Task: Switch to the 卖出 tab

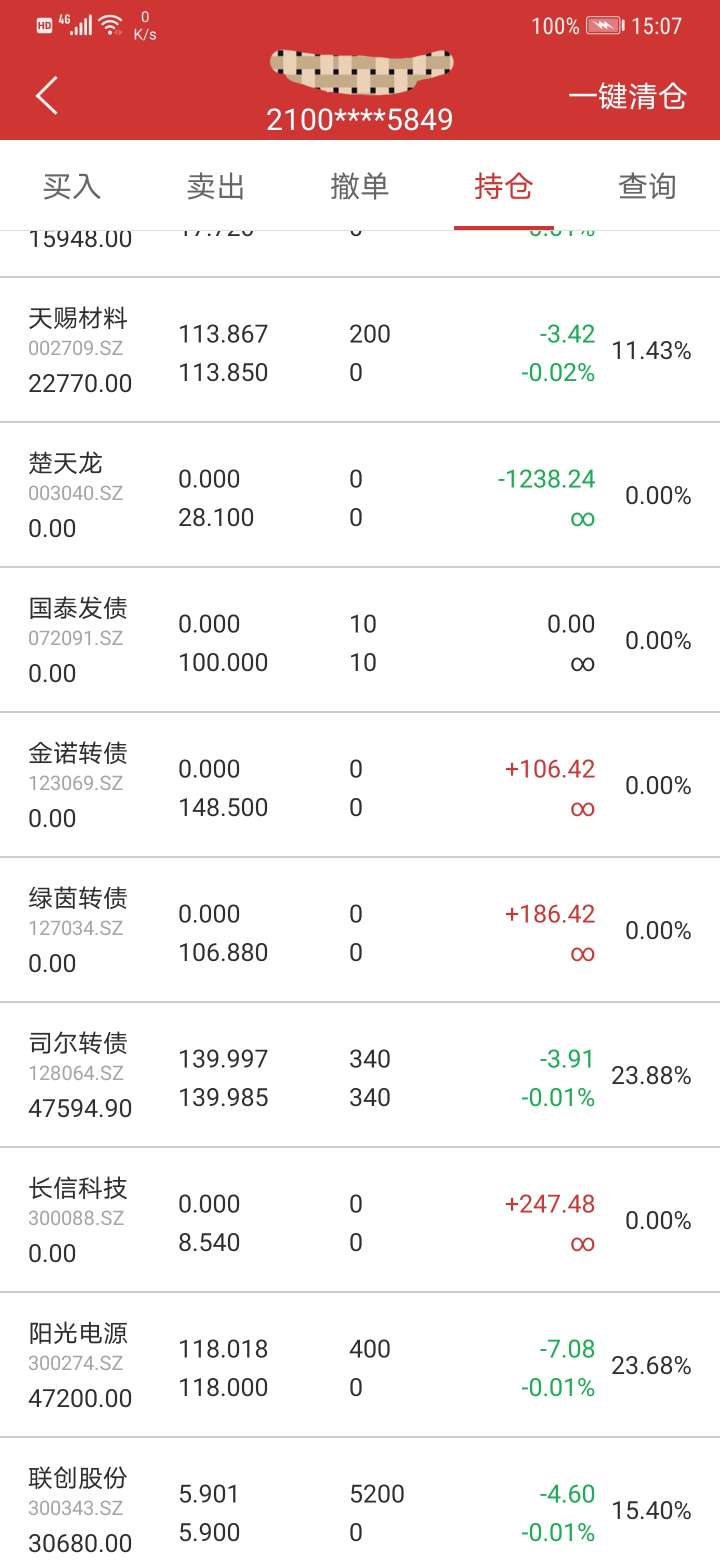Action: coord(216,186)
